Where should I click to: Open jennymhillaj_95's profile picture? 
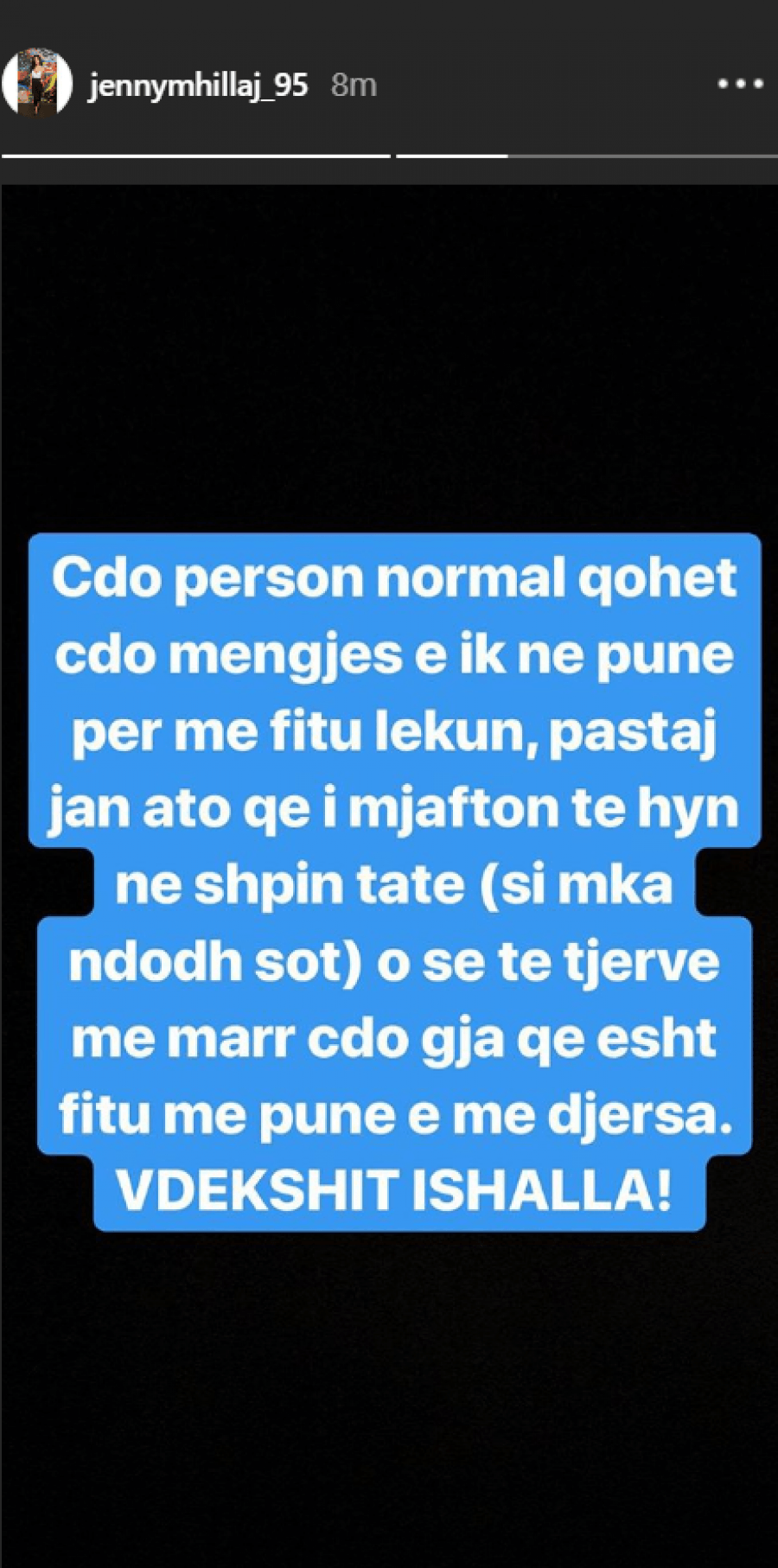click(37, 84)
